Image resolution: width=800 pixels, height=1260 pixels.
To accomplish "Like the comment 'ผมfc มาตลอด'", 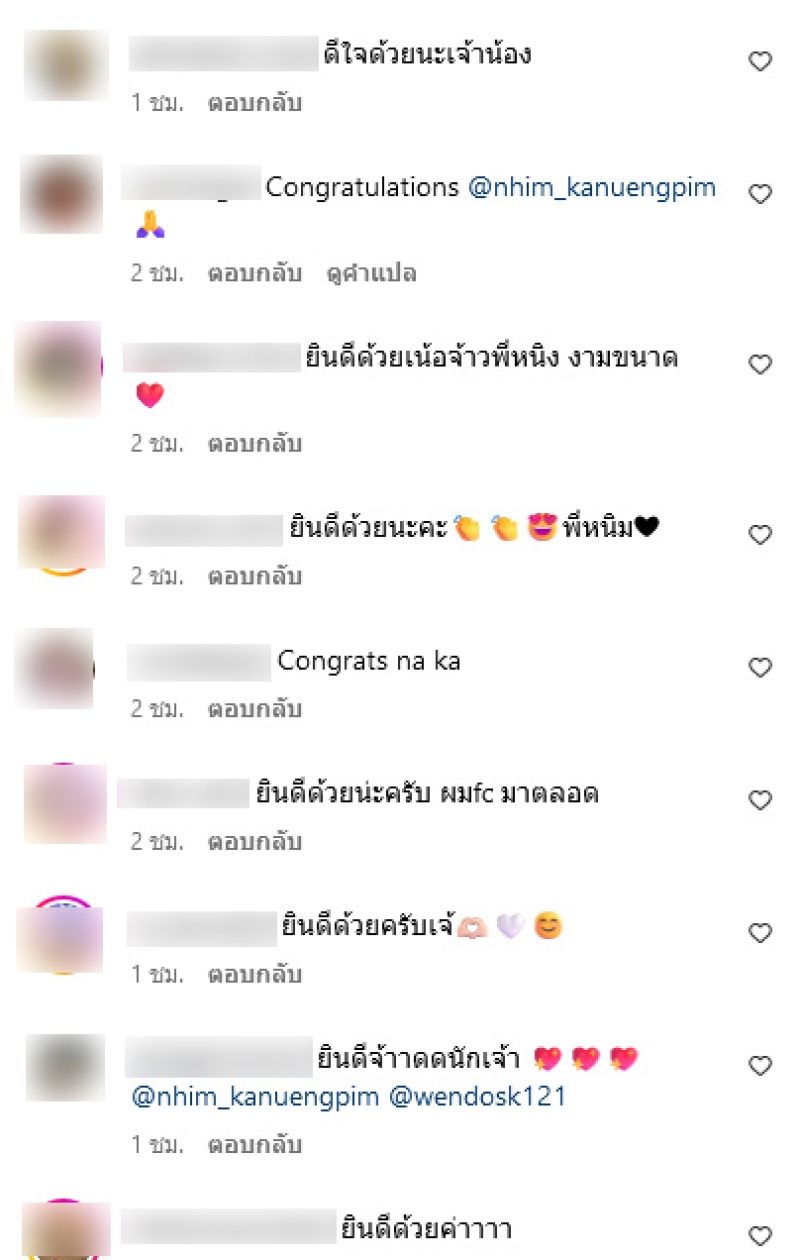I will point(761,800).
